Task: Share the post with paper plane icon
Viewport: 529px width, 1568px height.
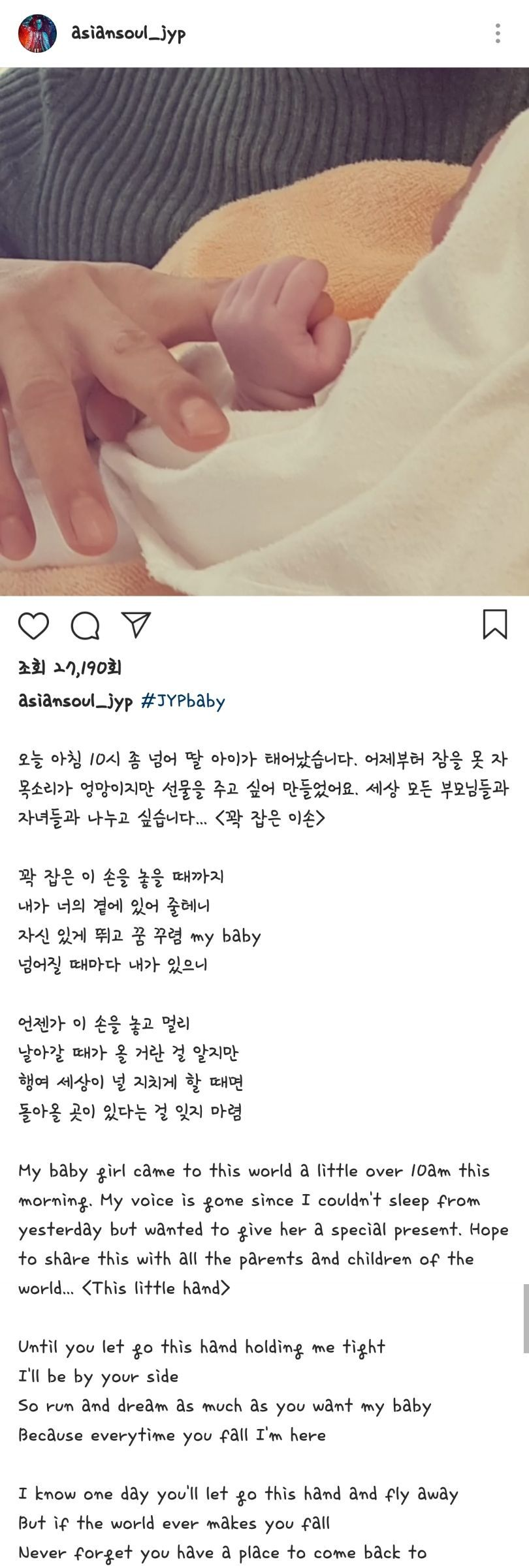Action: click(136, 624)
